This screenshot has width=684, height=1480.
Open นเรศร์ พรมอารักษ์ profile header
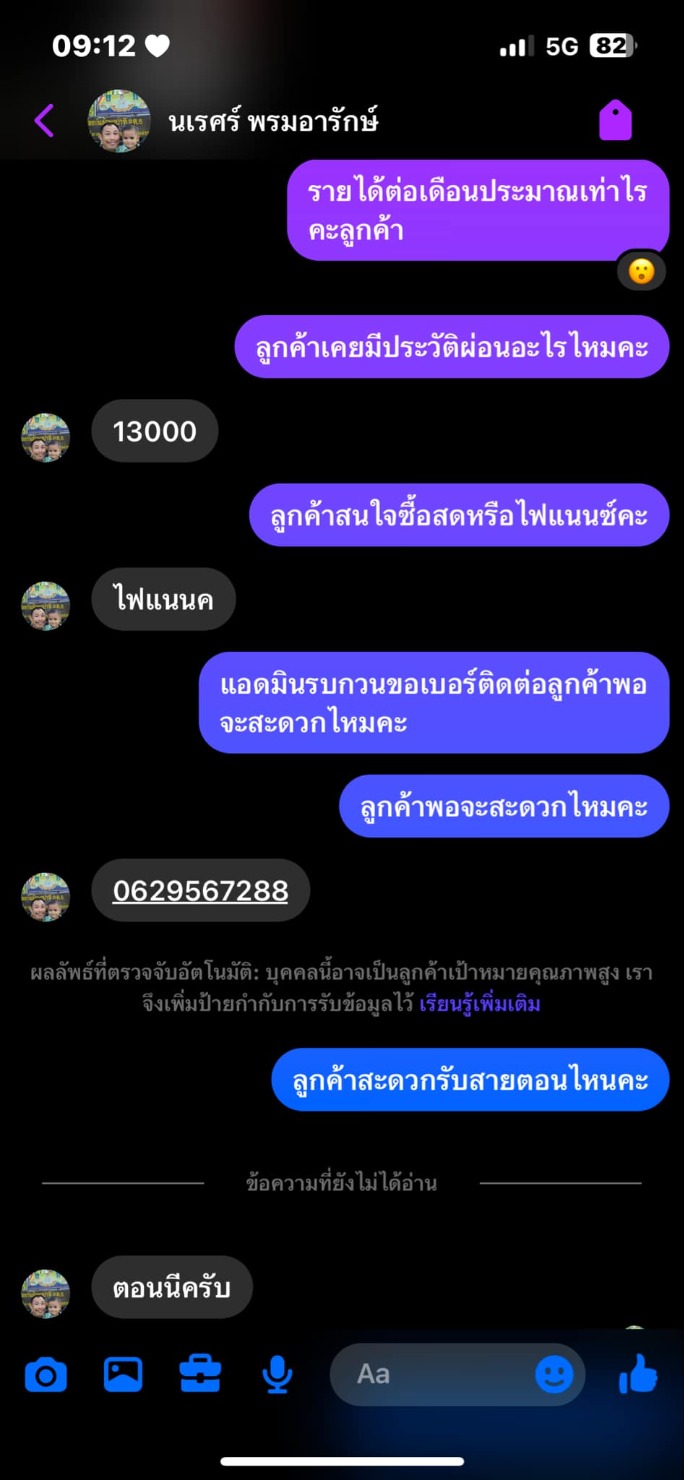[272, 122]
